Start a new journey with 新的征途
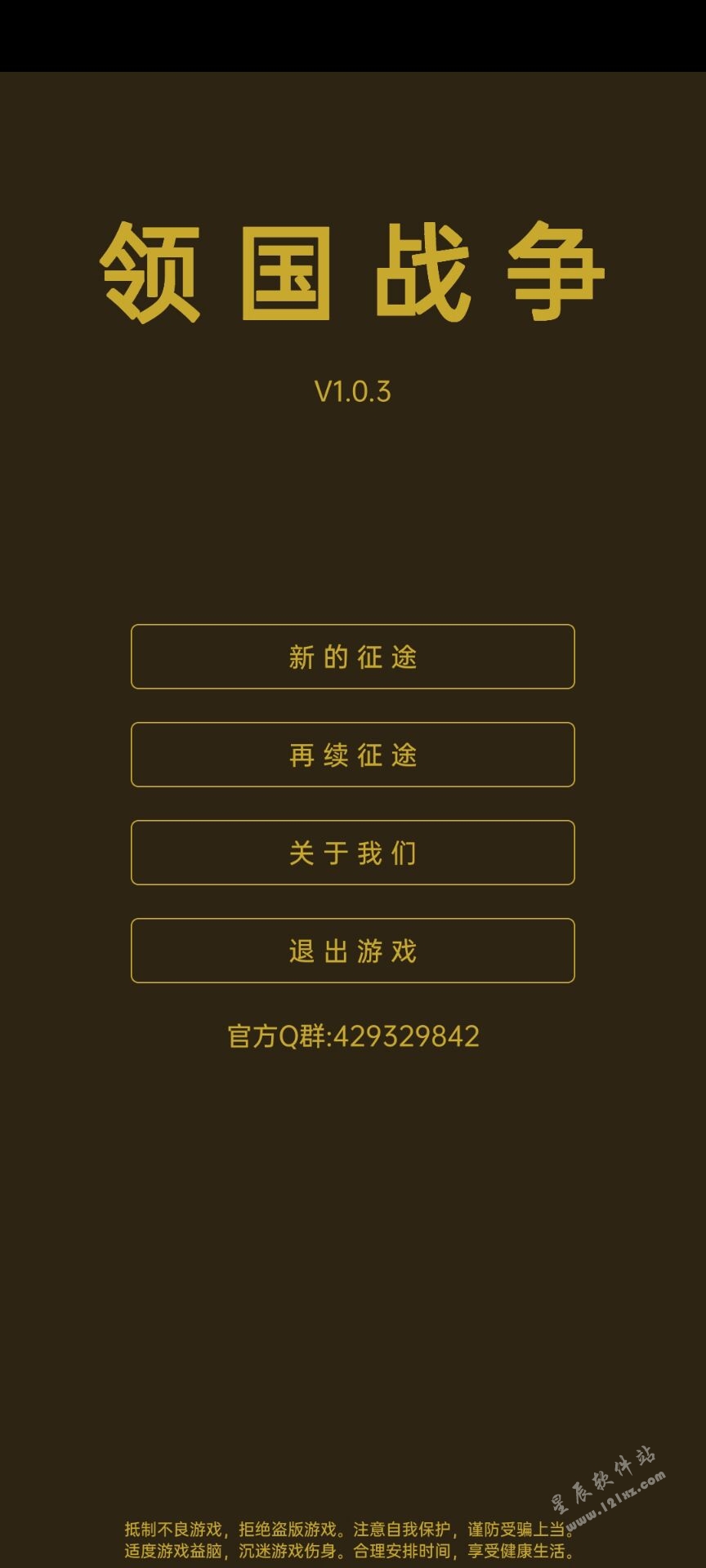 coord(353,657)
